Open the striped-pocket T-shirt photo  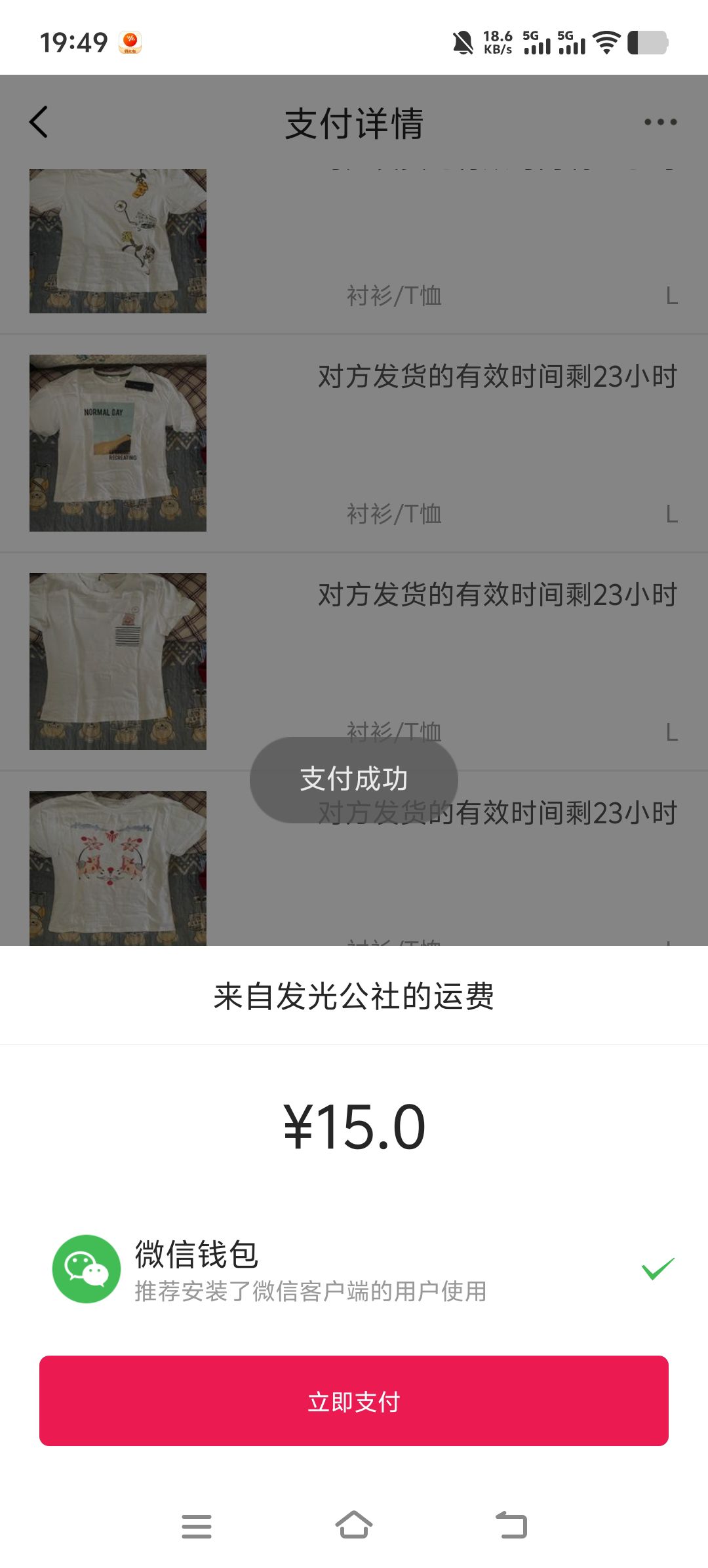point(118,661)
